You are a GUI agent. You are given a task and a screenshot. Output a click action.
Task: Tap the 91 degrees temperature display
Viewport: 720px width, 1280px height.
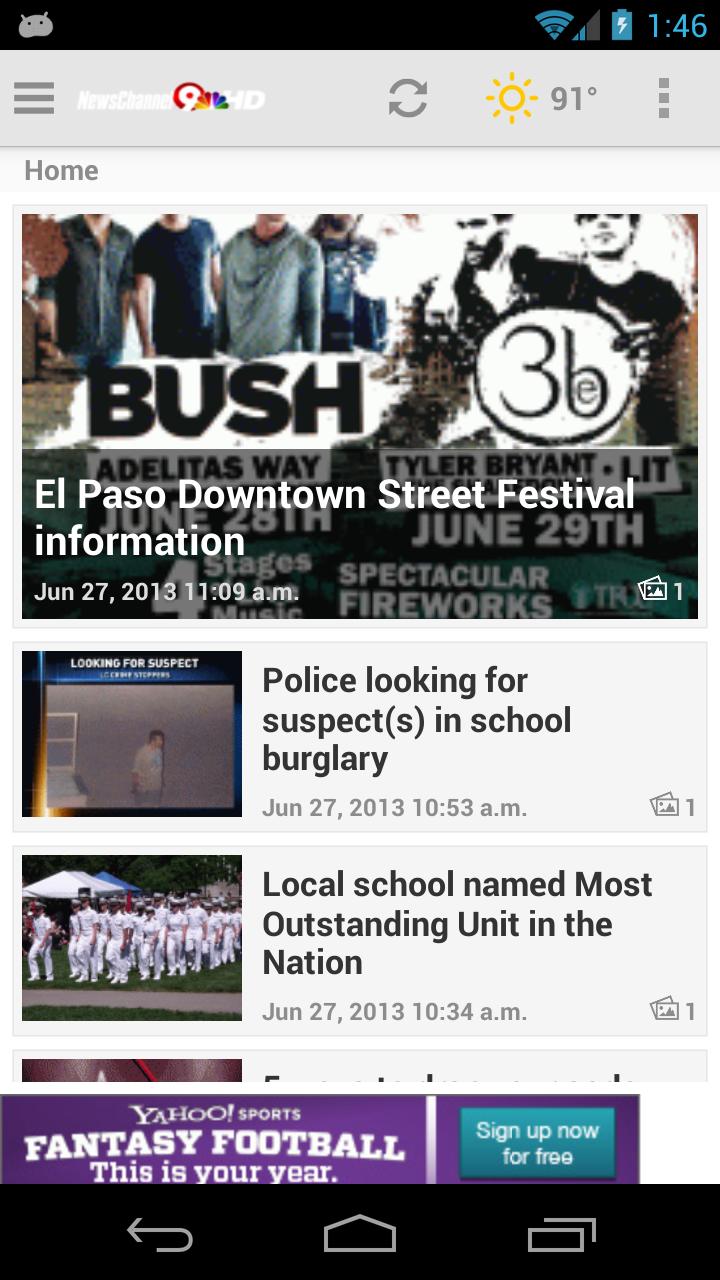pos(571,98)
